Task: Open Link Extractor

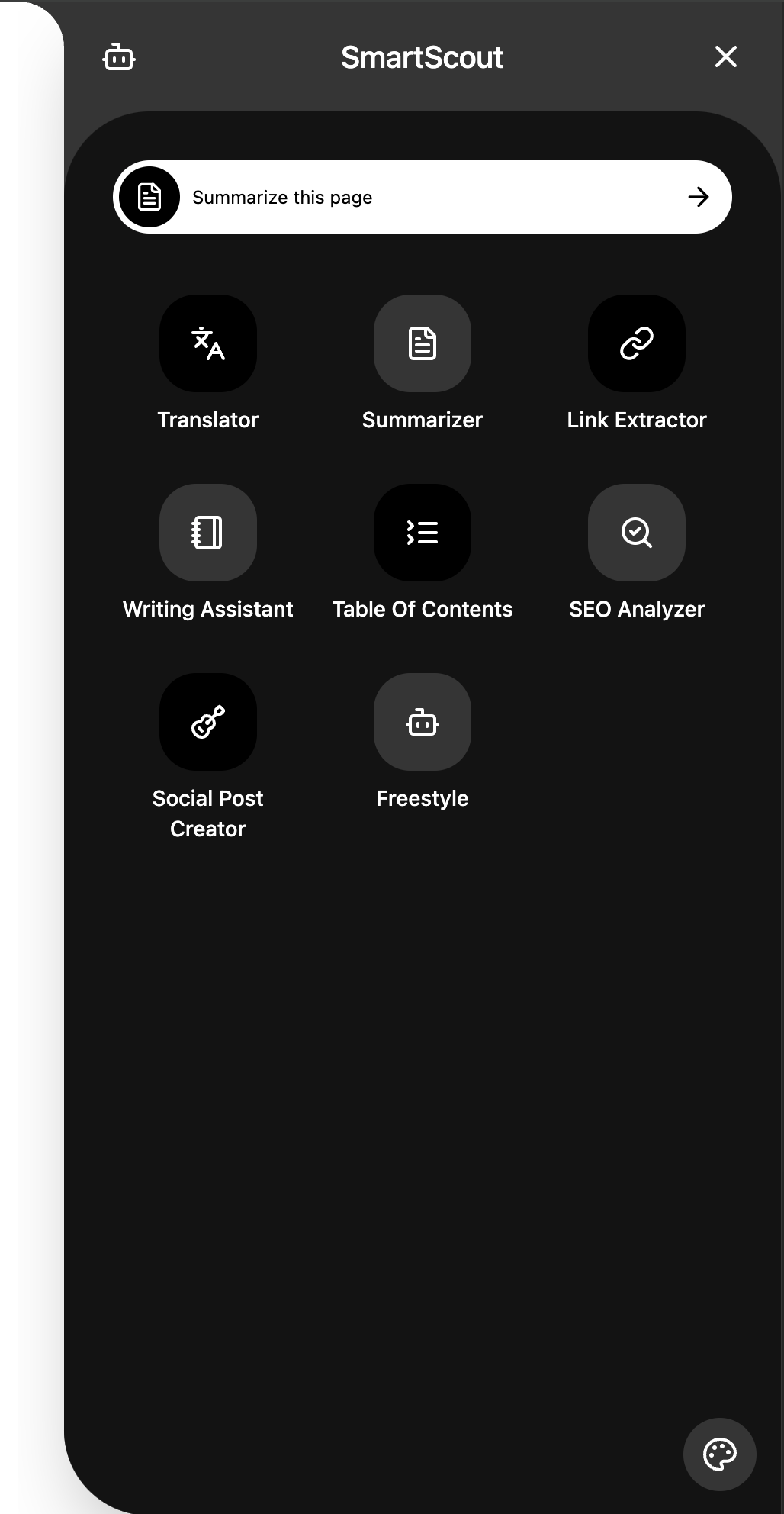Action: [x=637, y=343]
